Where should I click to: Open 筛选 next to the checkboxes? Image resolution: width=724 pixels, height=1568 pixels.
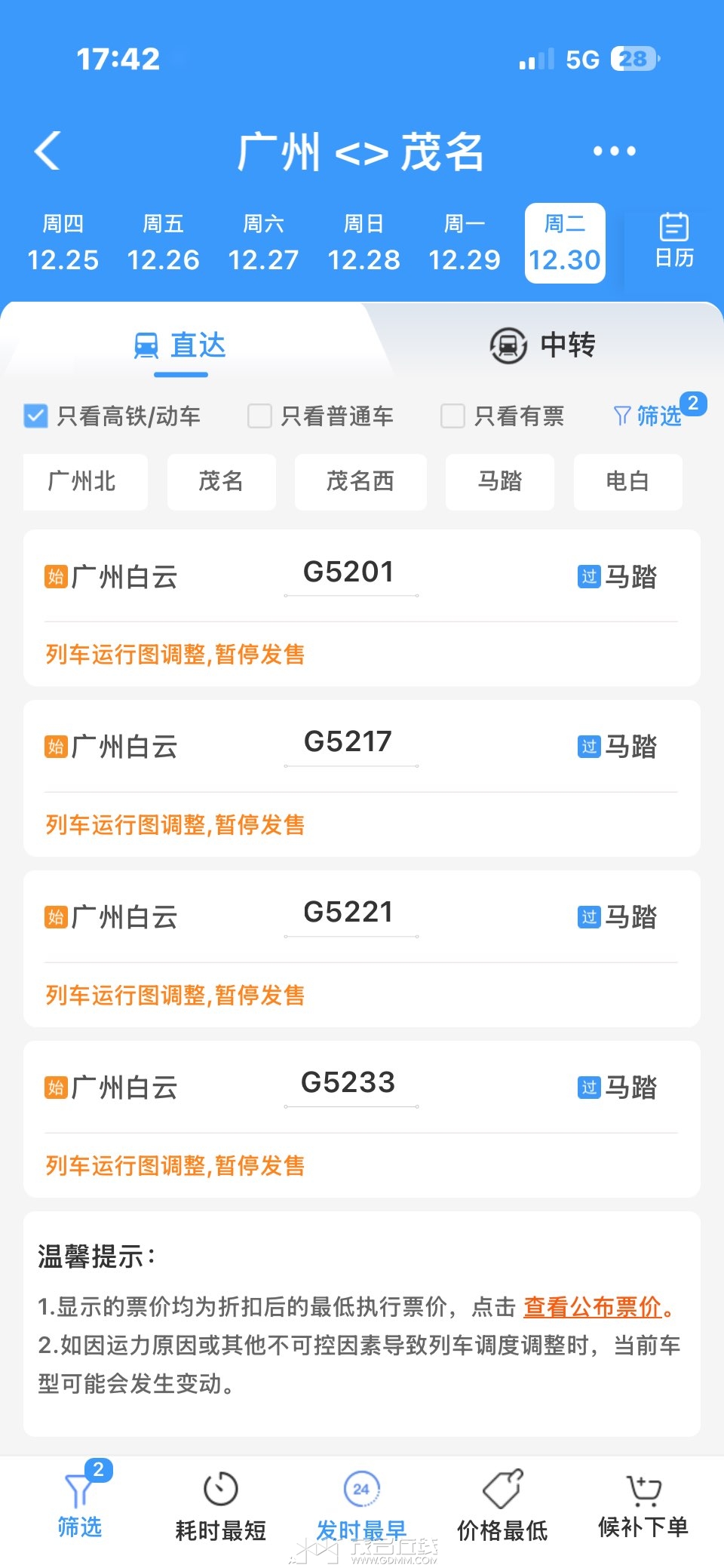[649, 416]
